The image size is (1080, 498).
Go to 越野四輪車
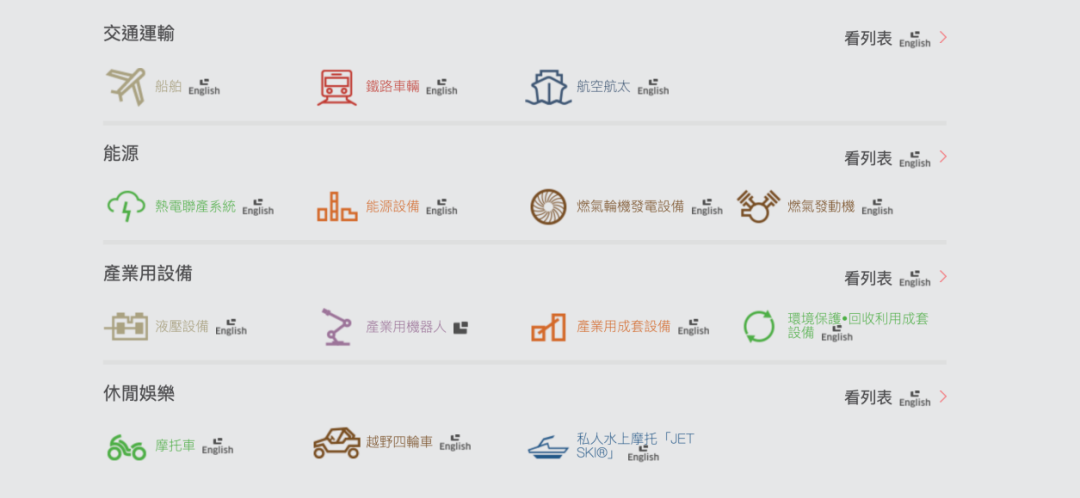point(399,441)
